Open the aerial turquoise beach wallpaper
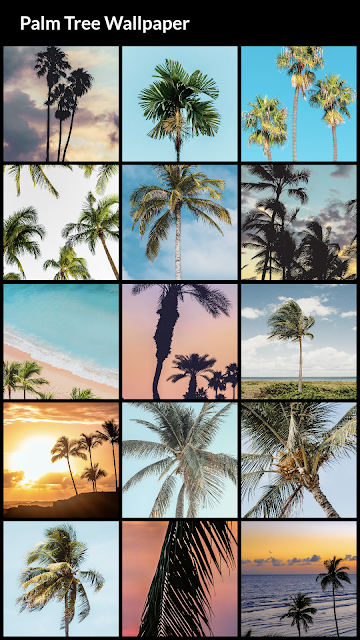Image resolution: width=360 pixels, height=640 pixels. point(61,342)
